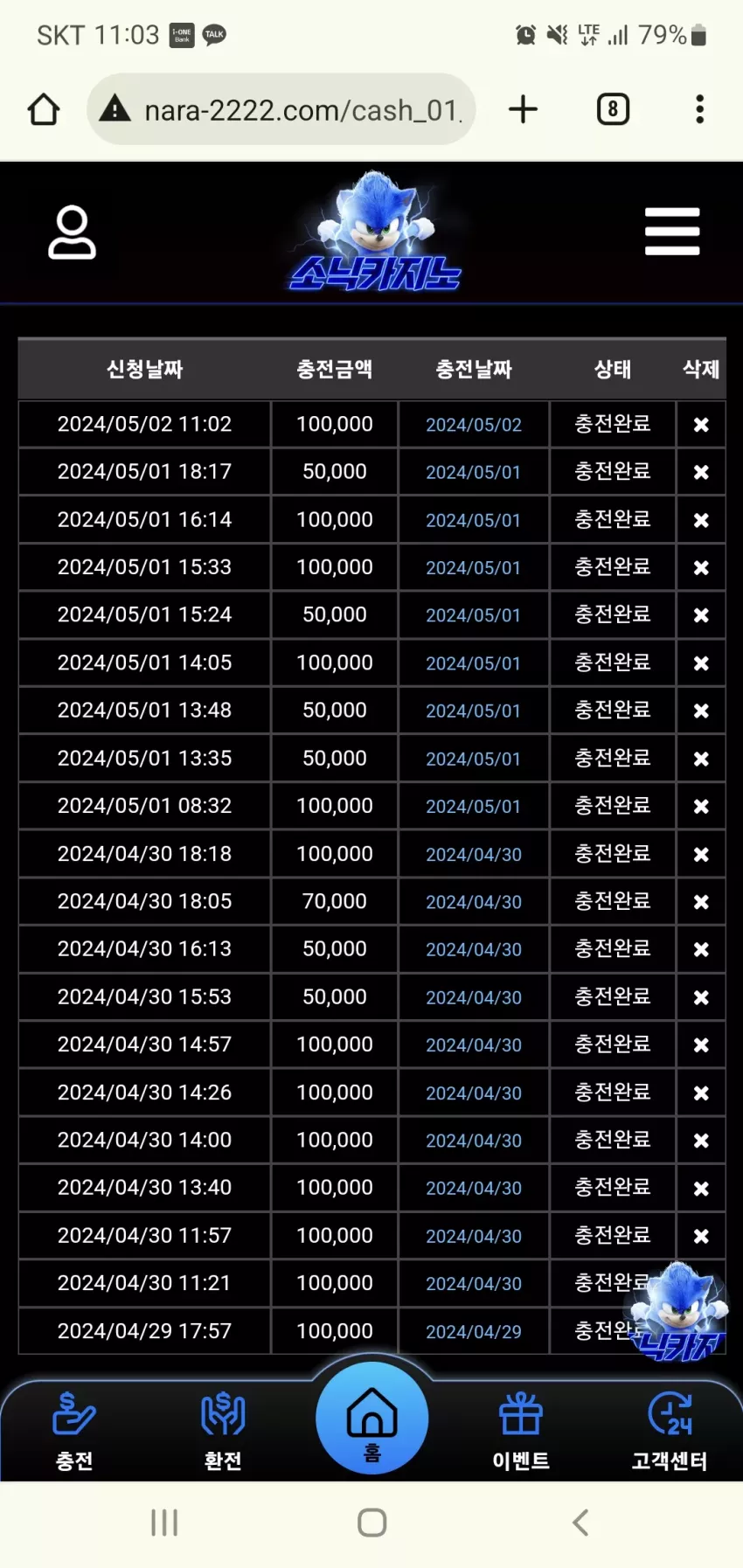Open browser overflow menu

click(x=699, y=109)
